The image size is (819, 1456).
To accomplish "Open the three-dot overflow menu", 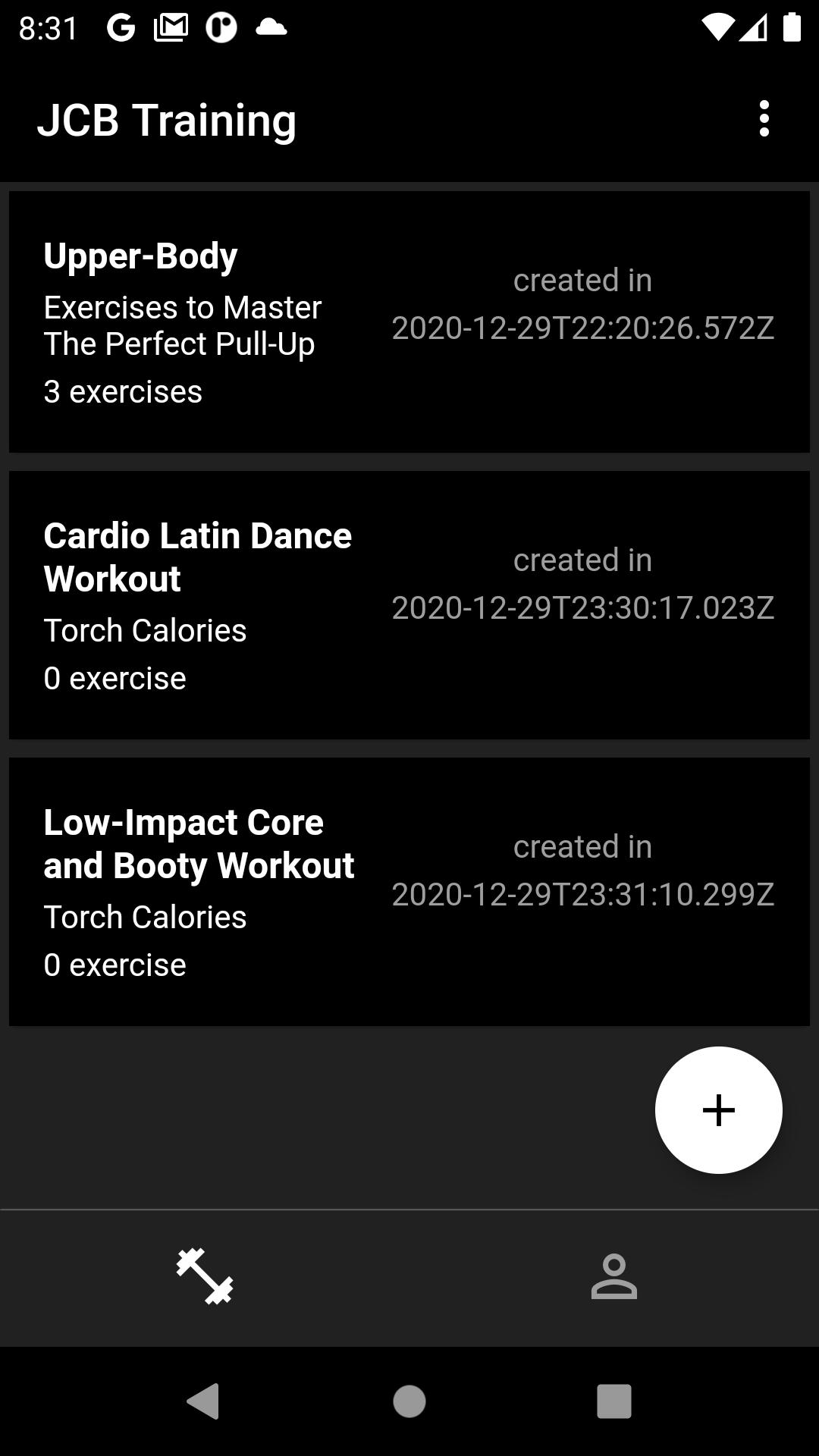I will point(764,119).
